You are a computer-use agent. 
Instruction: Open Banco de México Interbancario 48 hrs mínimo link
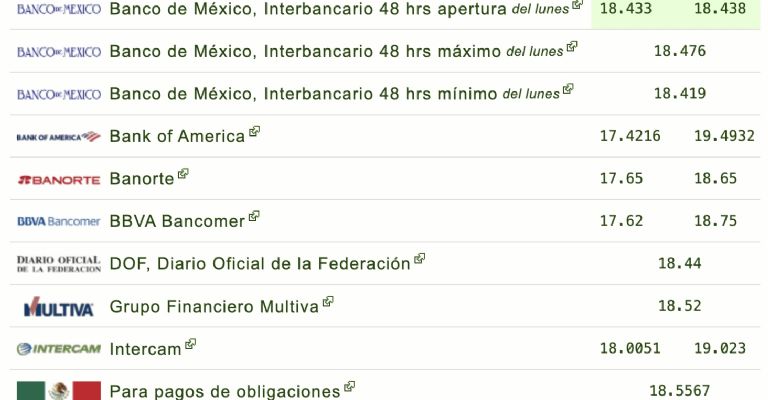click(303, 94)
